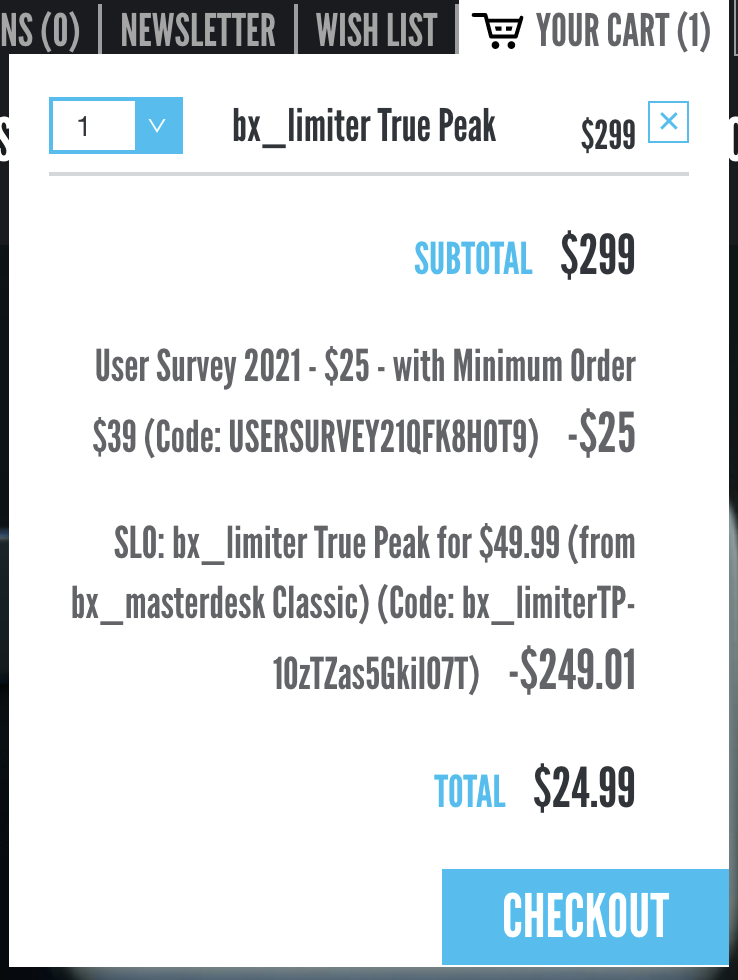Screen dimensions: 738x980
Task: Open the Newsletter link
Action: coord(197,31)
